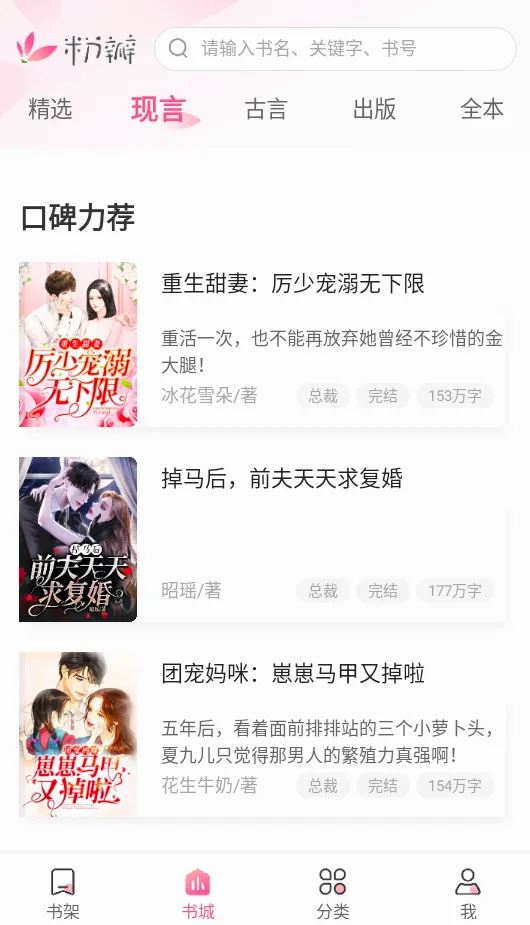Switch to the 精选 tab
The image size is (530, 925).
(50, 109)
